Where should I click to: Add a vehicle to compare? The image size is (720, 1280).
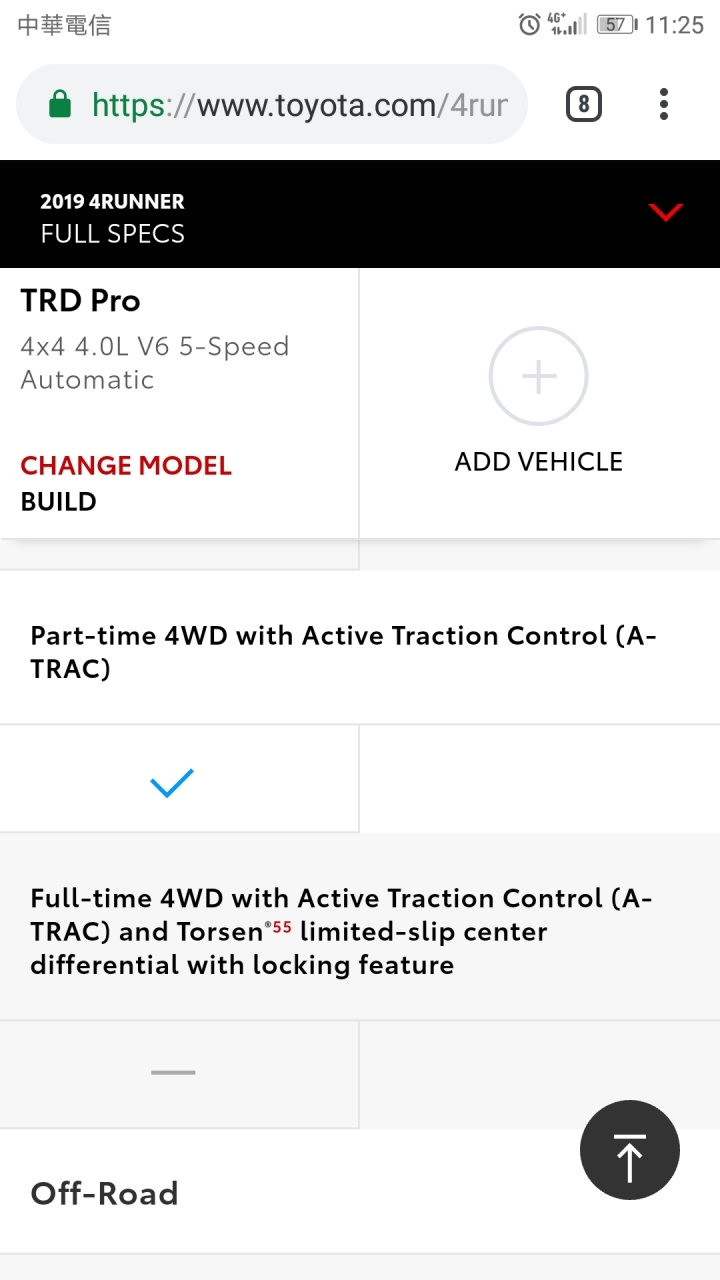tap(539, 402)
